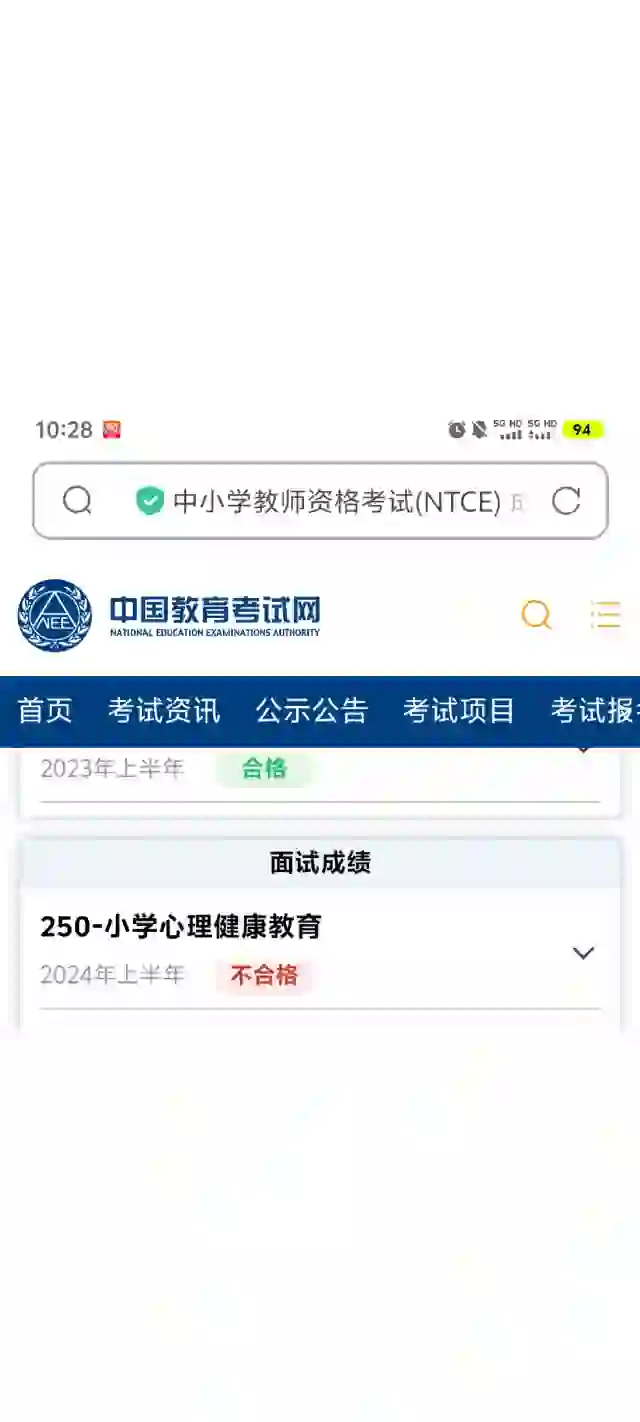Tap the search icon in the address bar

pos(77,501)
